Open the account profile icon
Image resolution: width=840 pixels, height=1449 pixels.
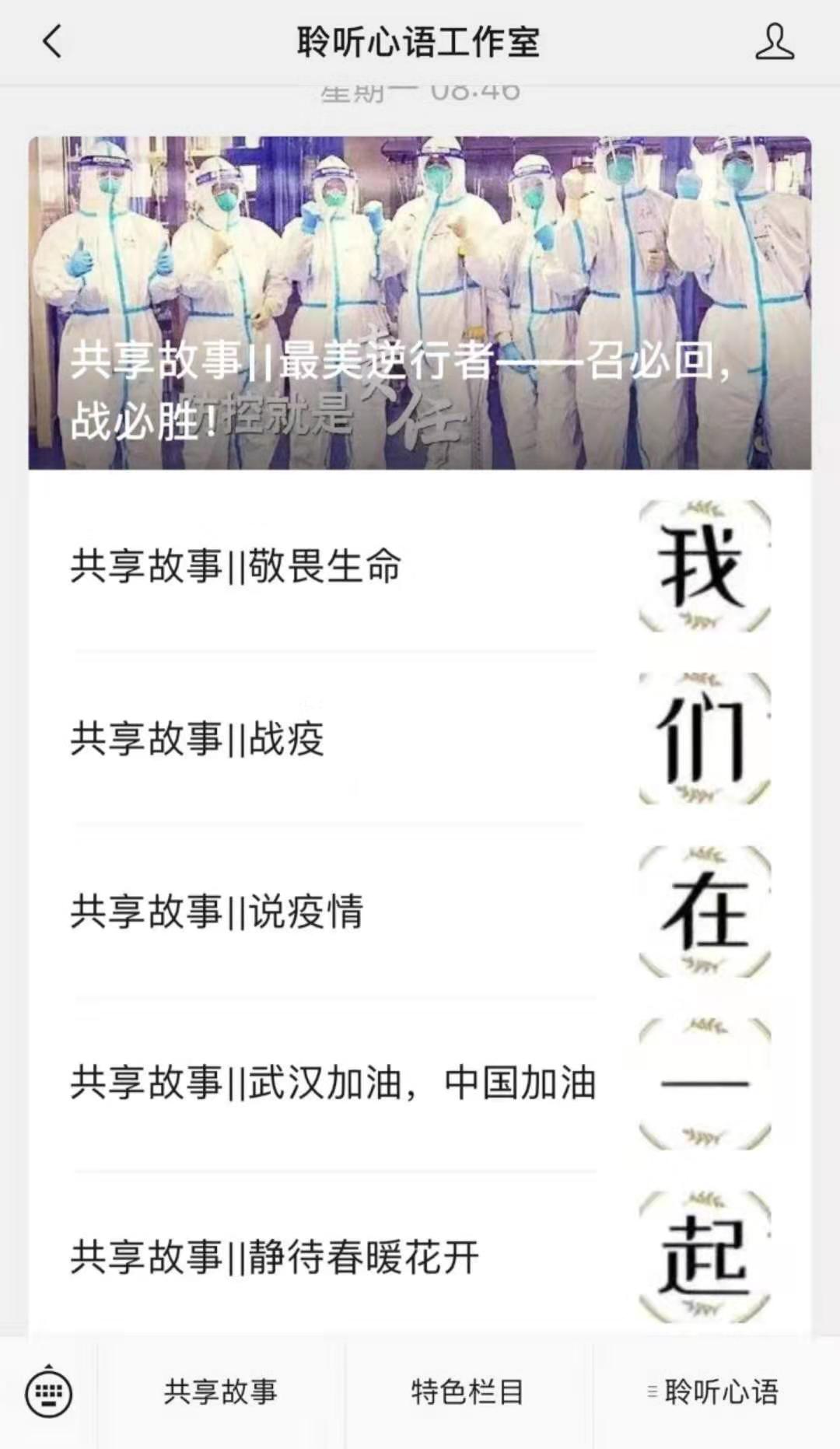[x=774, y=42]
